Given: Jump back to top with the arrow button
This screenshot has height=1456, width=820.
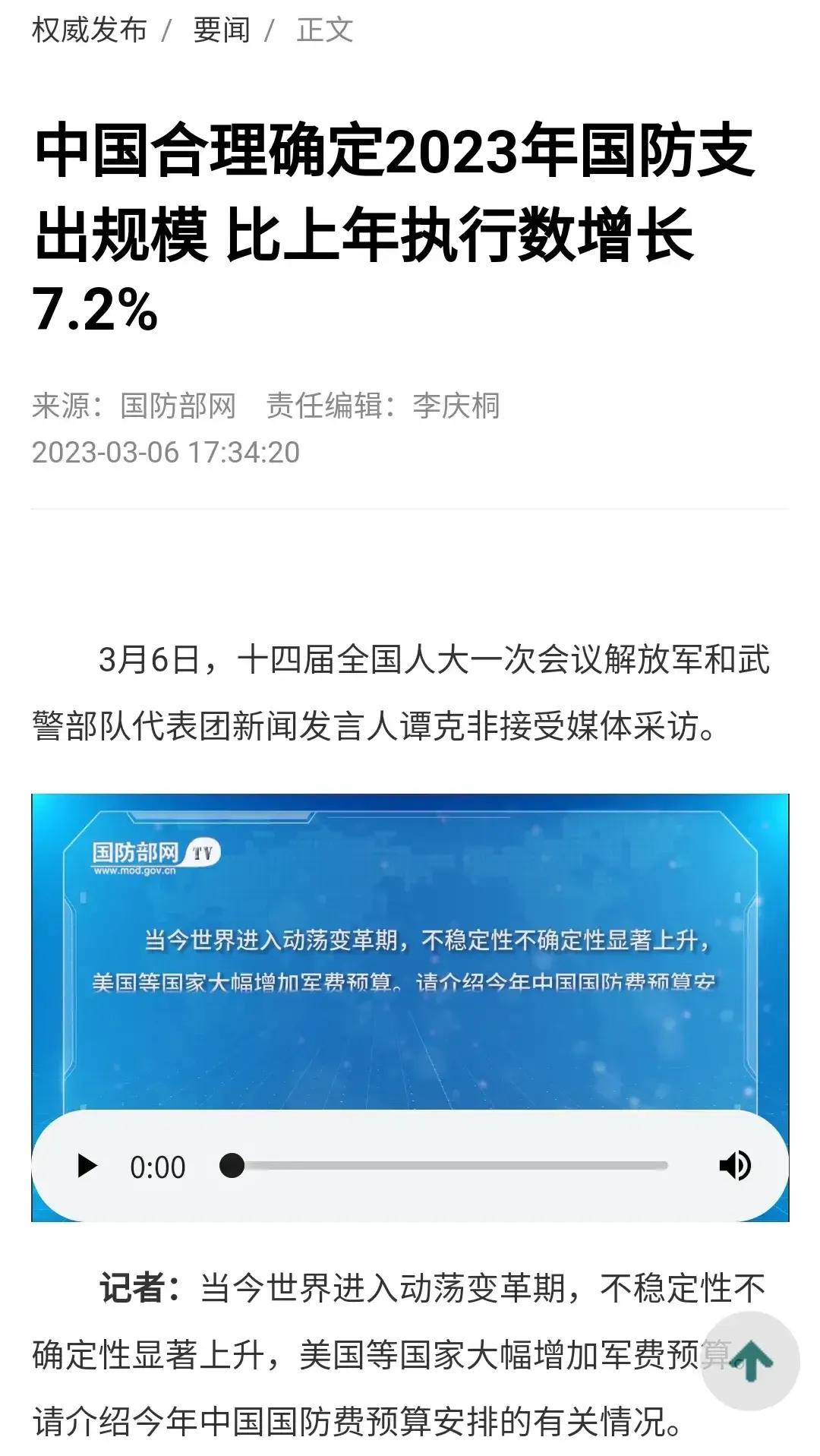Looking at the screenshot, I should (x=750, y=1360).
